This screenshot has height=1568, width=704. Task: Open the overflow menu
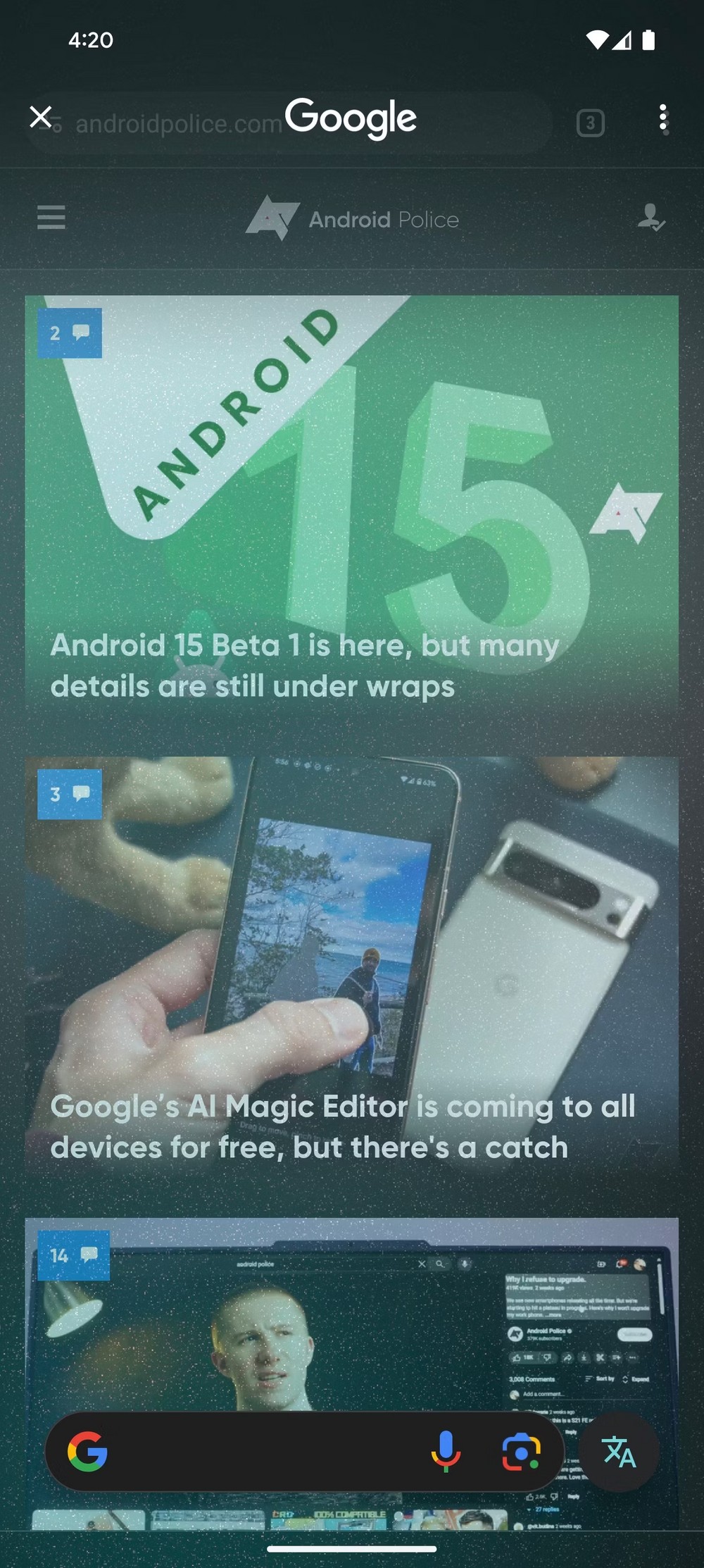662,119
